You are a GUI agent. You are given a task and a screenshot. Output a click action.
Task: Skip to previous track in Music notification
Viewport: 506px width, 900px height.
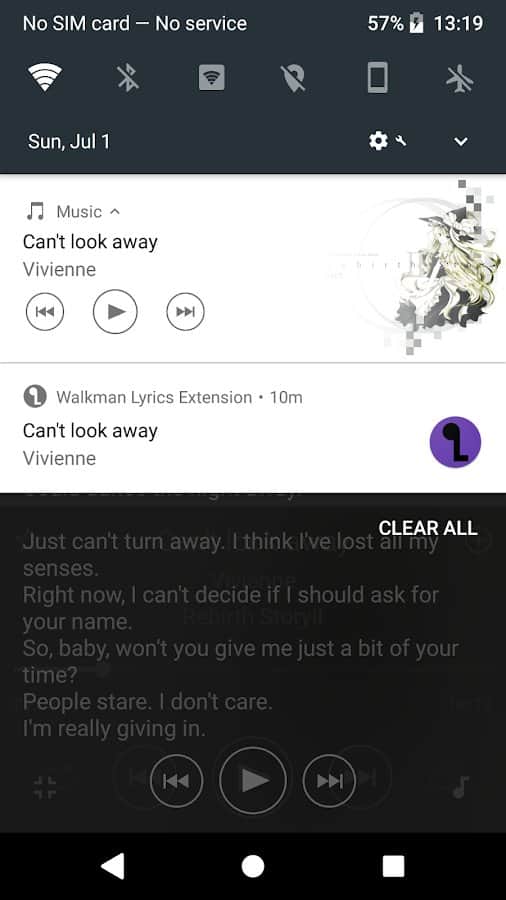(x=45, y=312)
